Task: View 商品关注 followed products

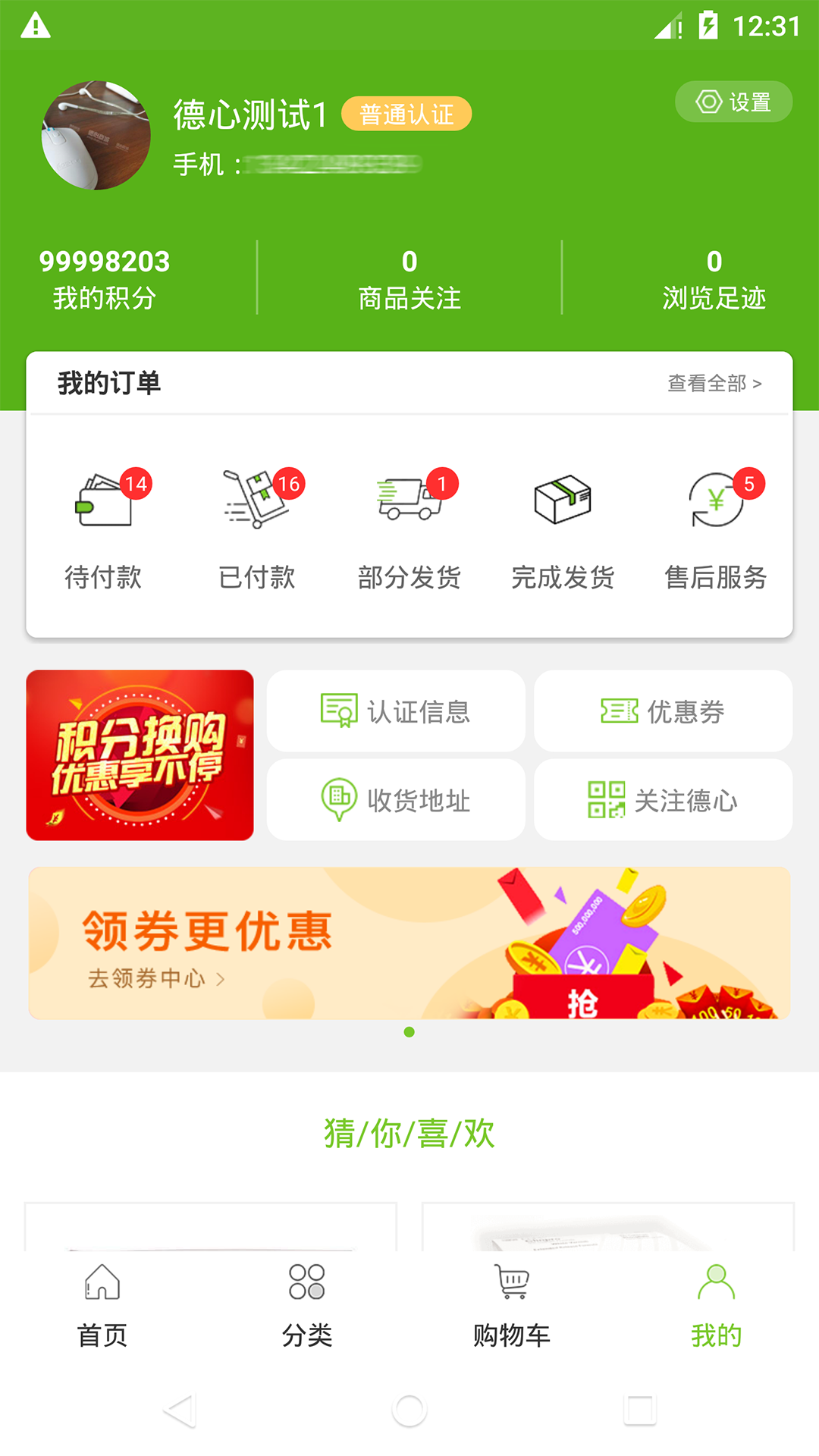Action: click(409, 278)
